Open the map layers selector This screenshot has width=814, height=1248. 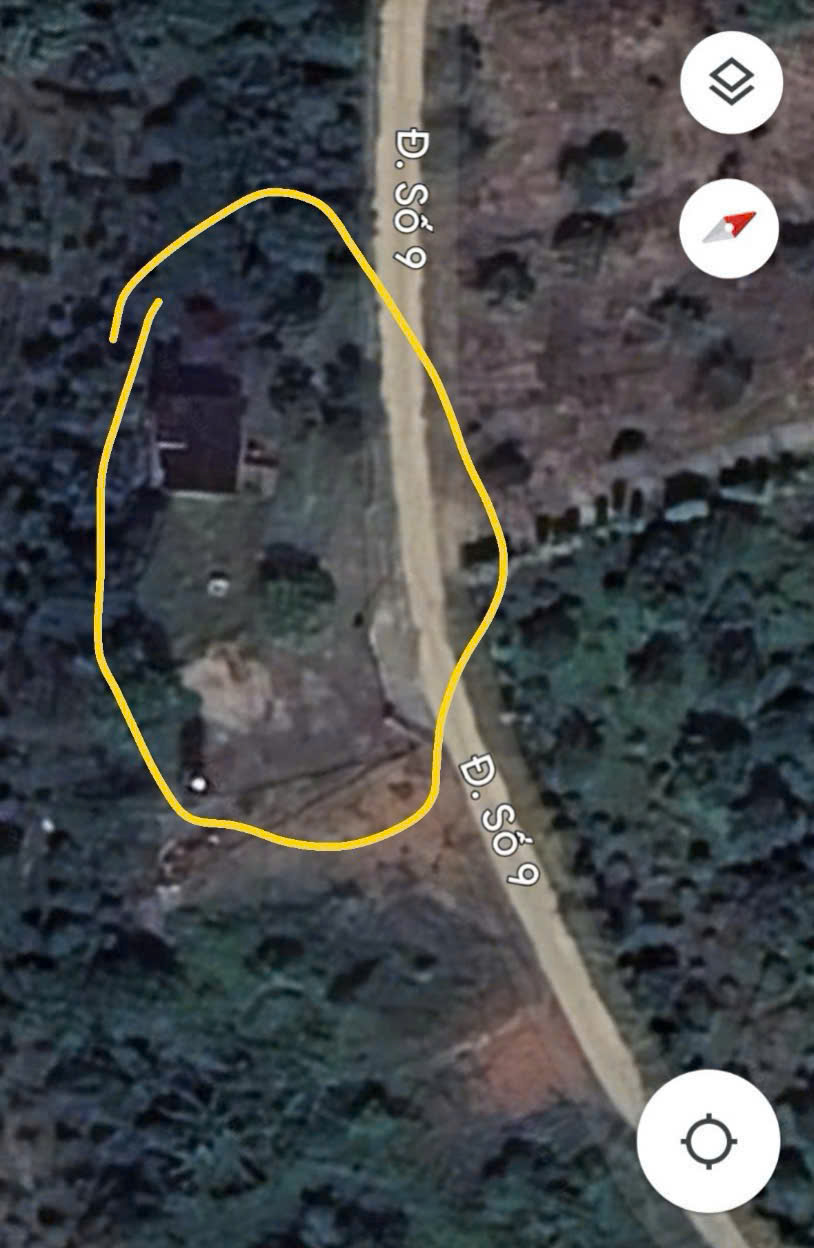731,83
